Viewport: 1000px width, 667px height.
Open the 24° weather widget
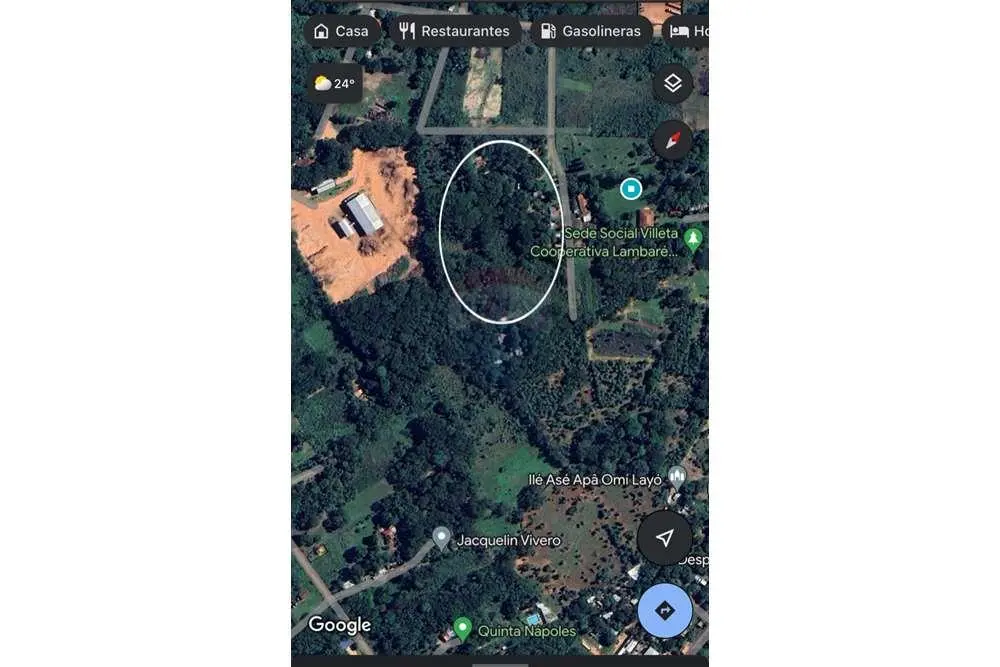(x=334, y=84)
